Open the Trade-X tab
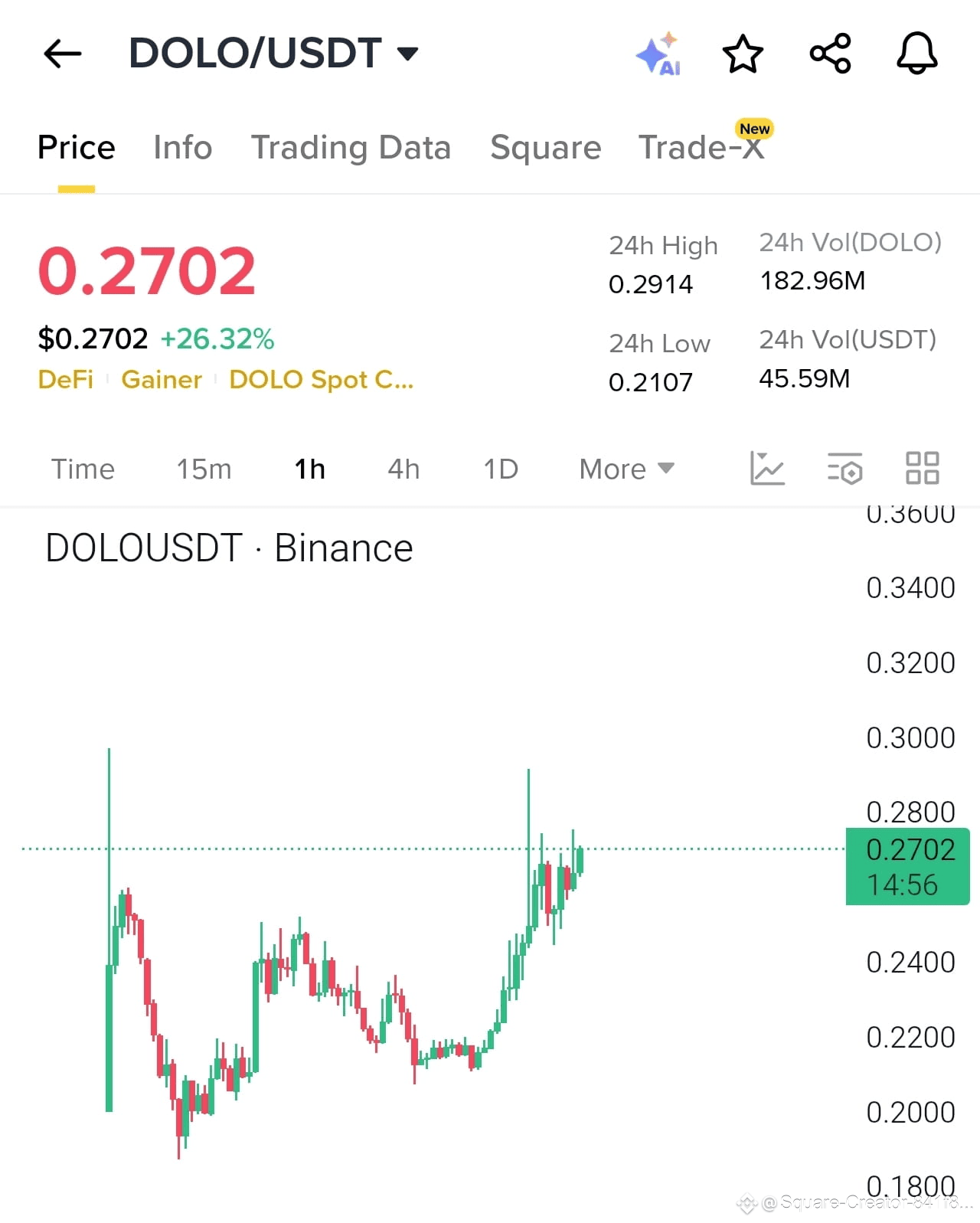 (701, 147)
